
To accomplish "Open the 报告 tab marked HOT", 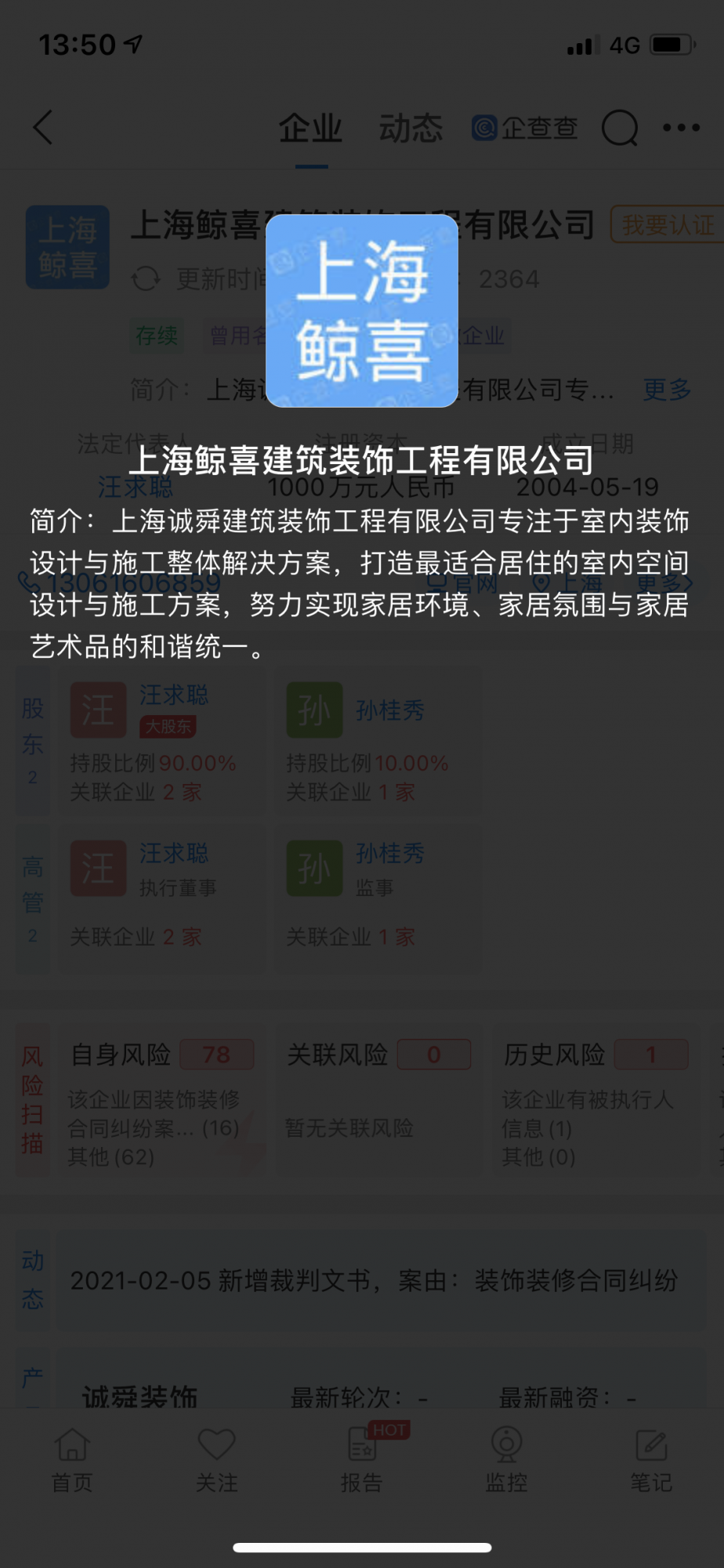I will pyautogui.click(x=362, y=1459).
